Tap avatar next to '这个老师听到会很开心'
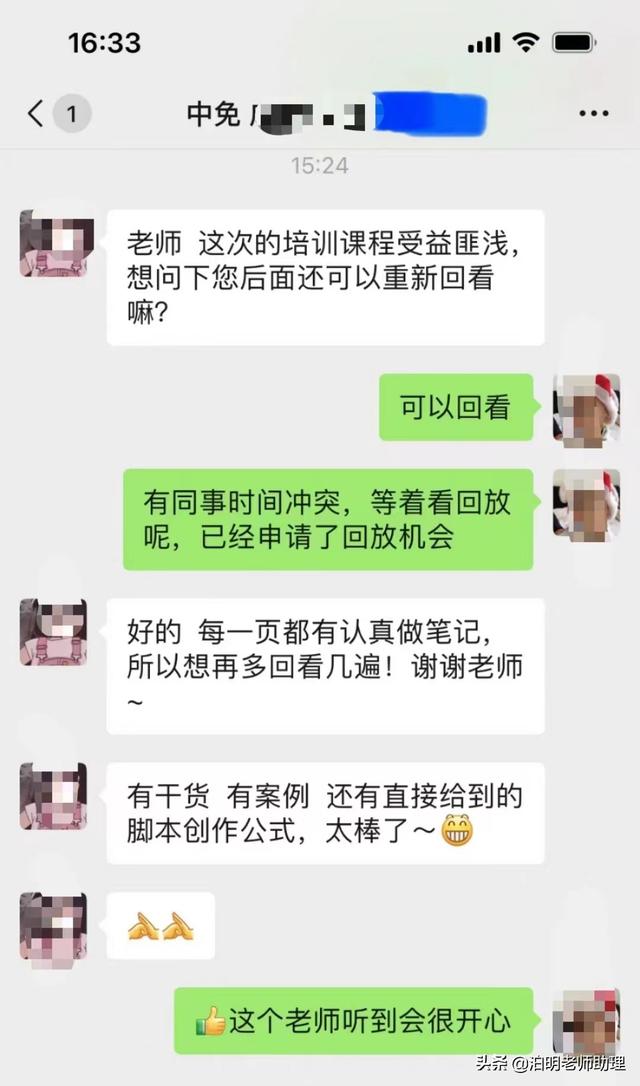Viewport: 640px width, 1086px height. pos(586,1020)
